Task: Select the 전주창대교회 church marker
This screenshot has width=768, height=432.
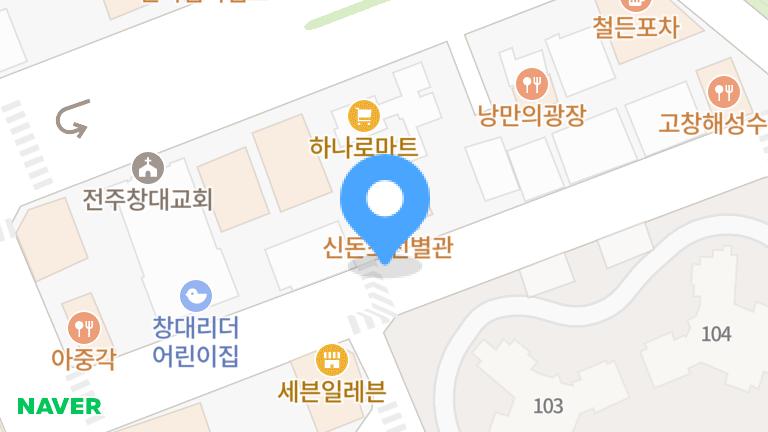Action: pyautogui.click(x=148, y=167)
